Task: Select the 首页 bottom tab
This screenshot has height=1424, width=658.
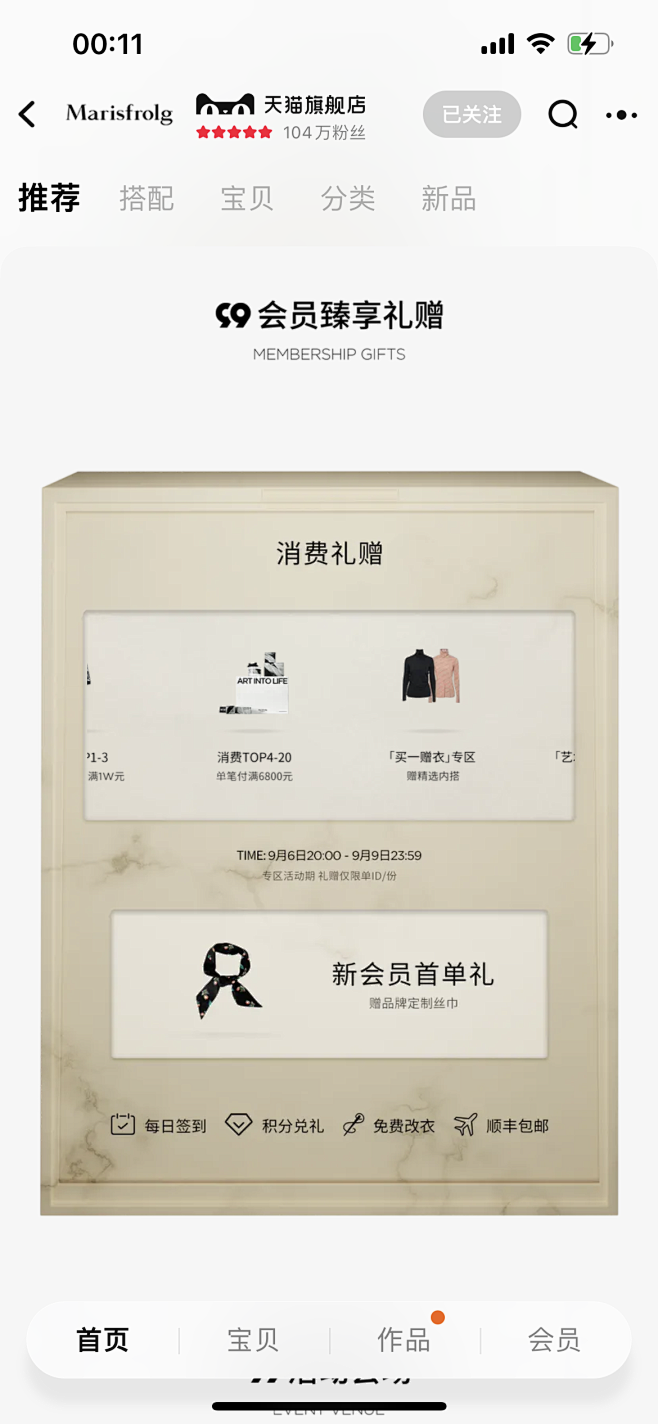Action: [103, 1340]
